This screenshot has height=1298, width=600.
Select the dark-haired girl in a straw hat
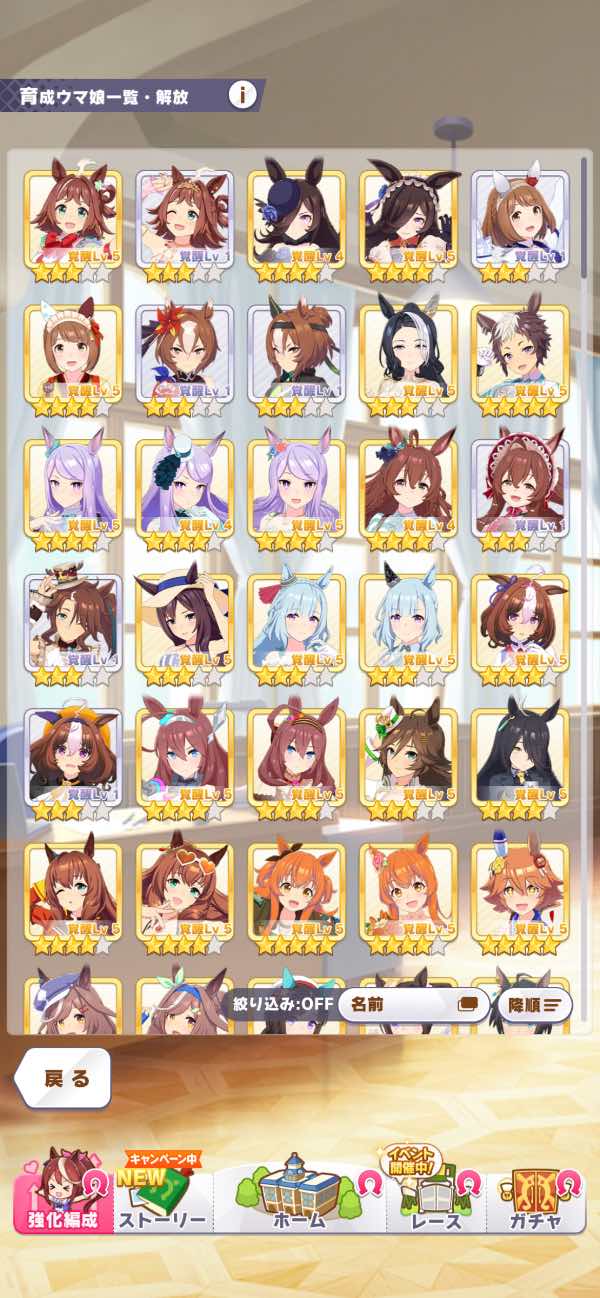(184, 622)
